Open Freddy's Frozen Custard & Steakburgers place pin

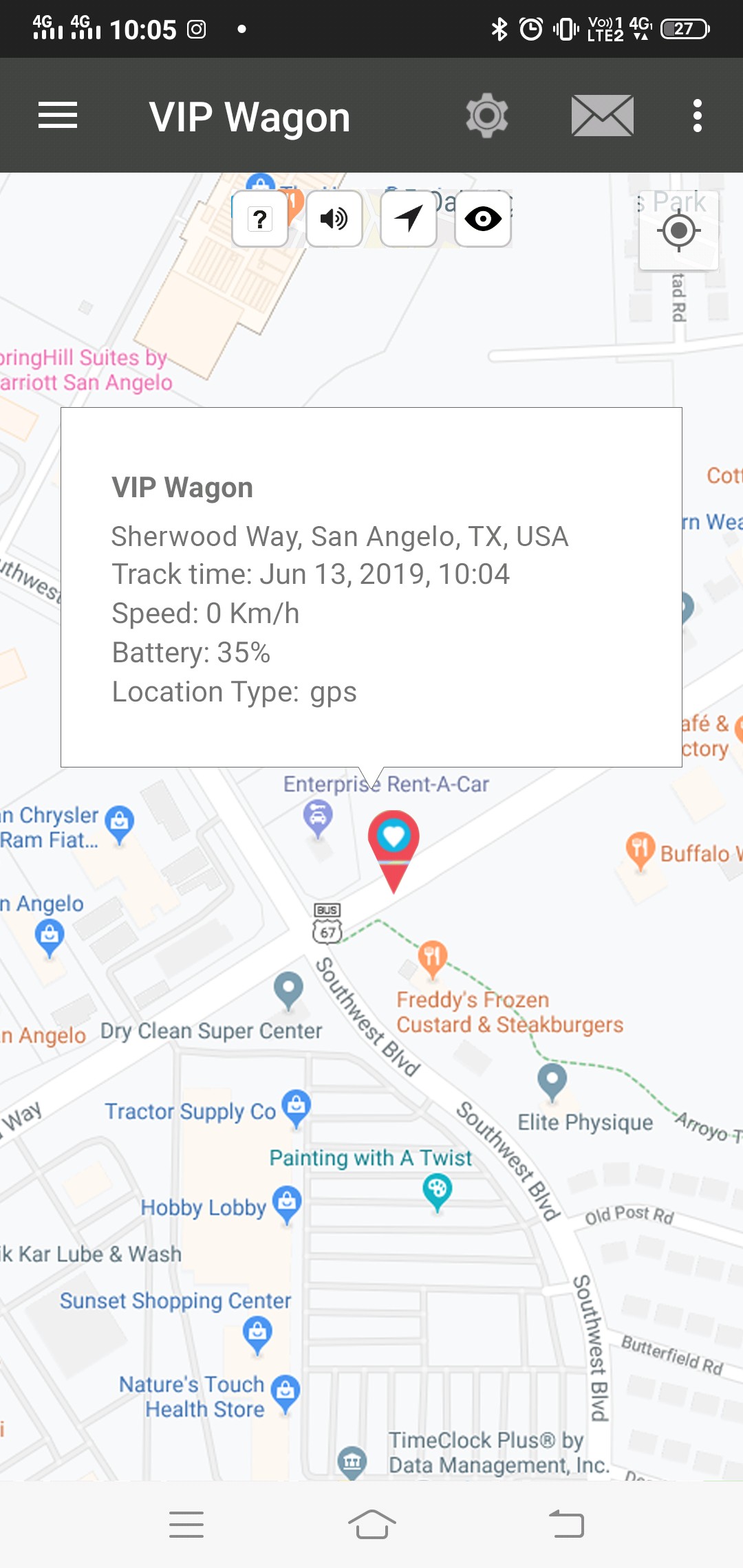pyautogui.click(x=432, y=957)
